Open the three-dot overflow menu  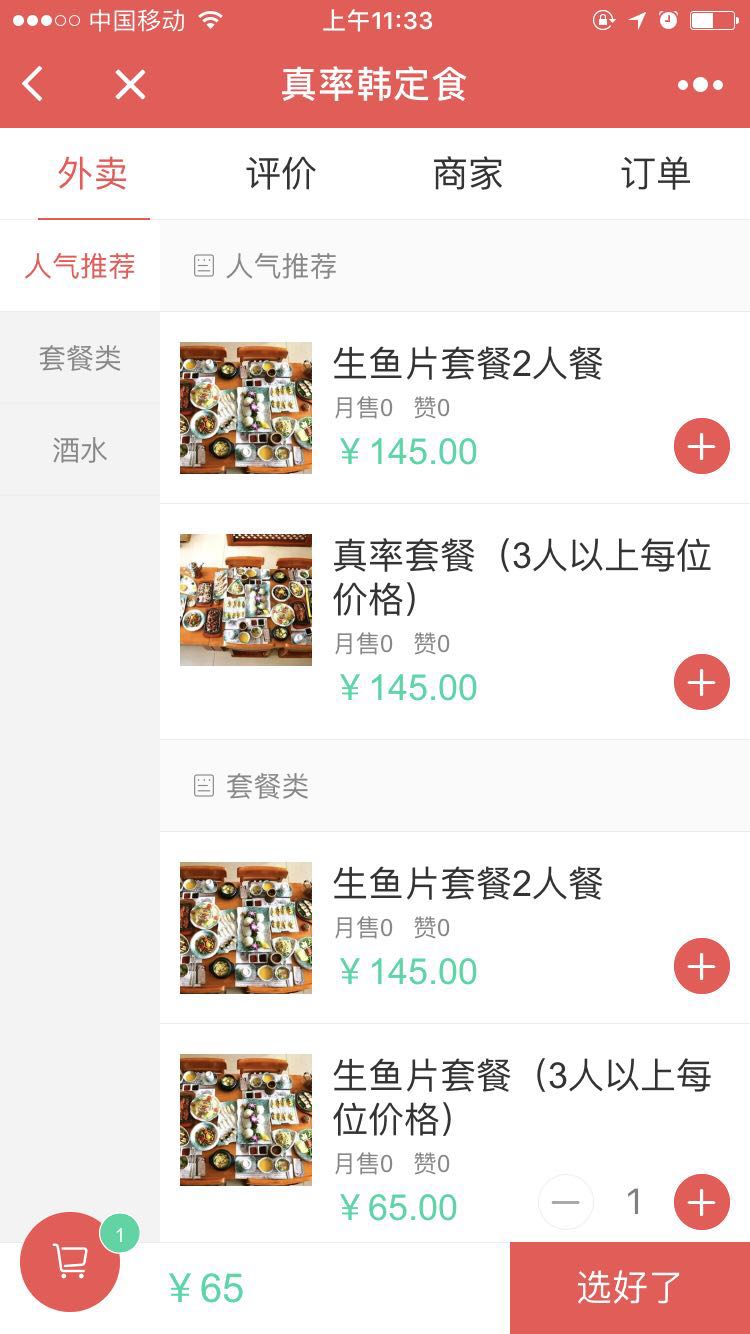[x=700, y=85]
